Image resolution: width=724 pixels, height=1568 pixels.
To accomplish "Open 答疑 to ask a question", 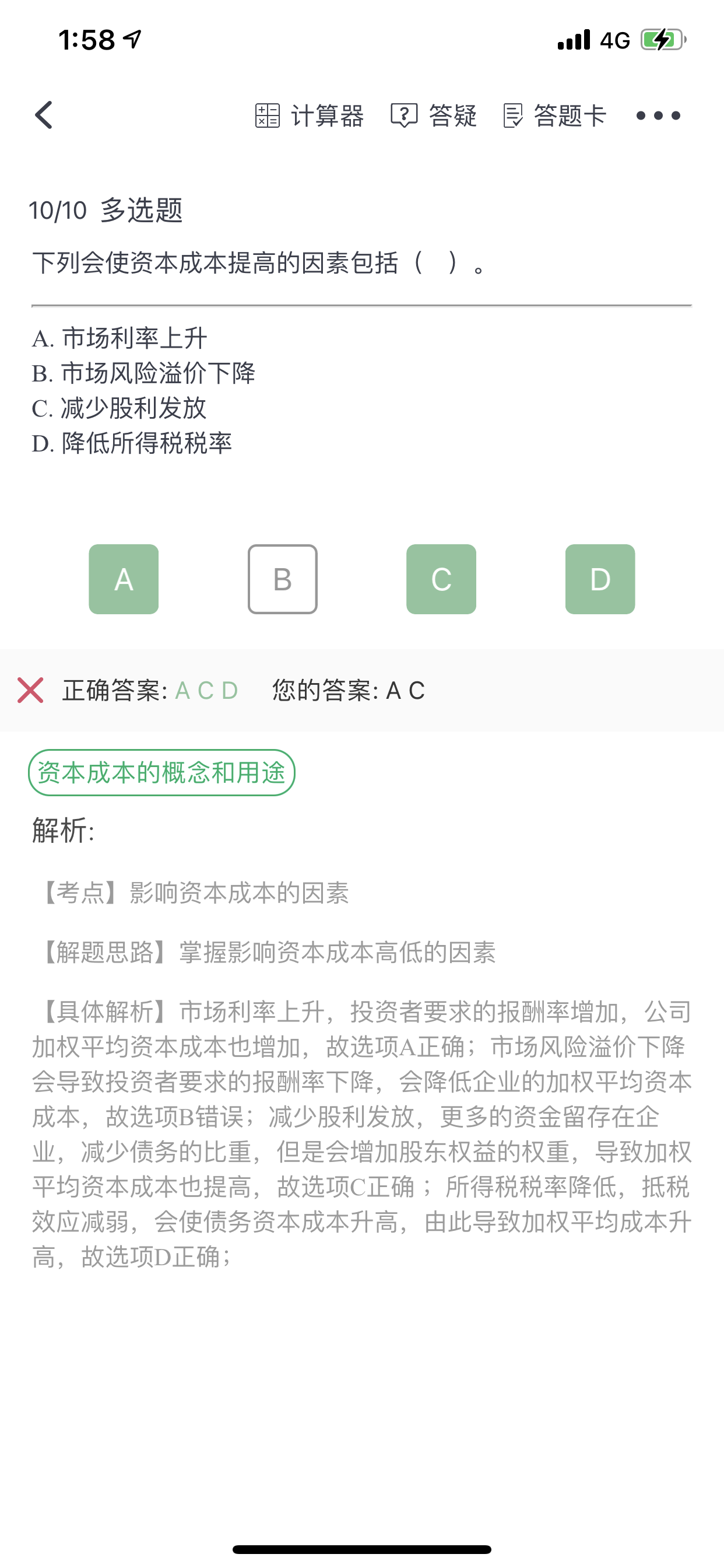I will [x=434, y=116].
